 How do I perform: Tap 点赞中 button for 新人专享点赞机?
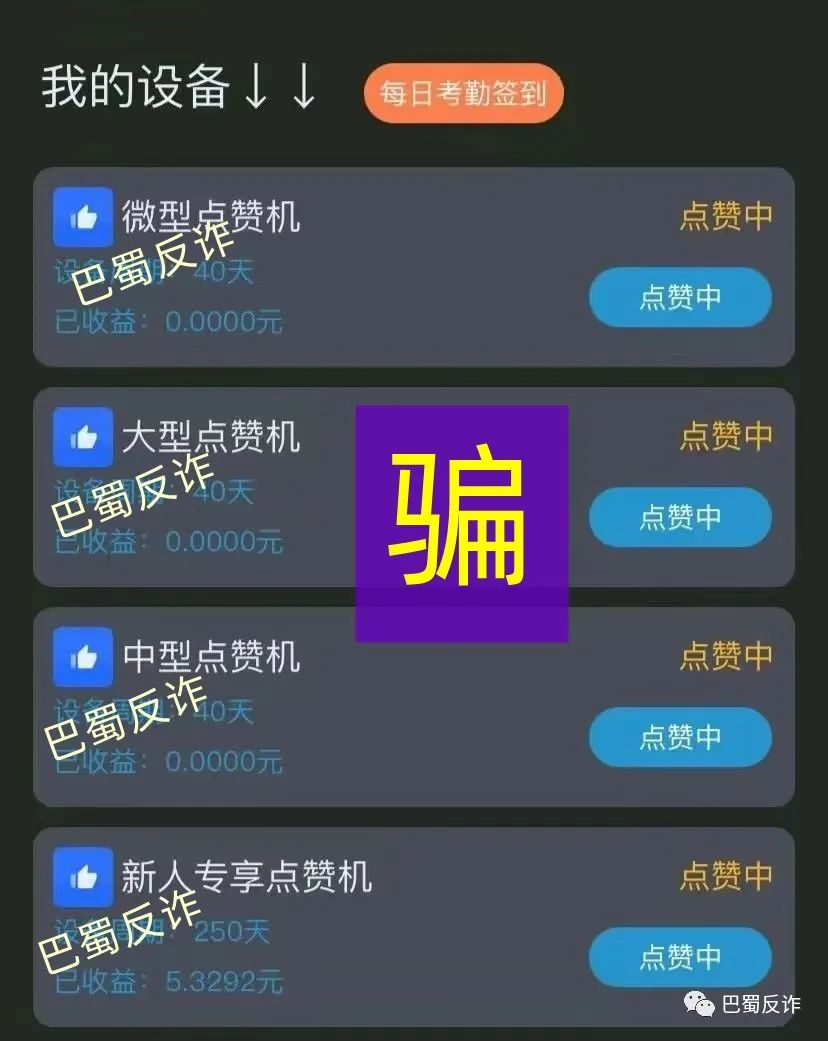(x=680, y=957)
